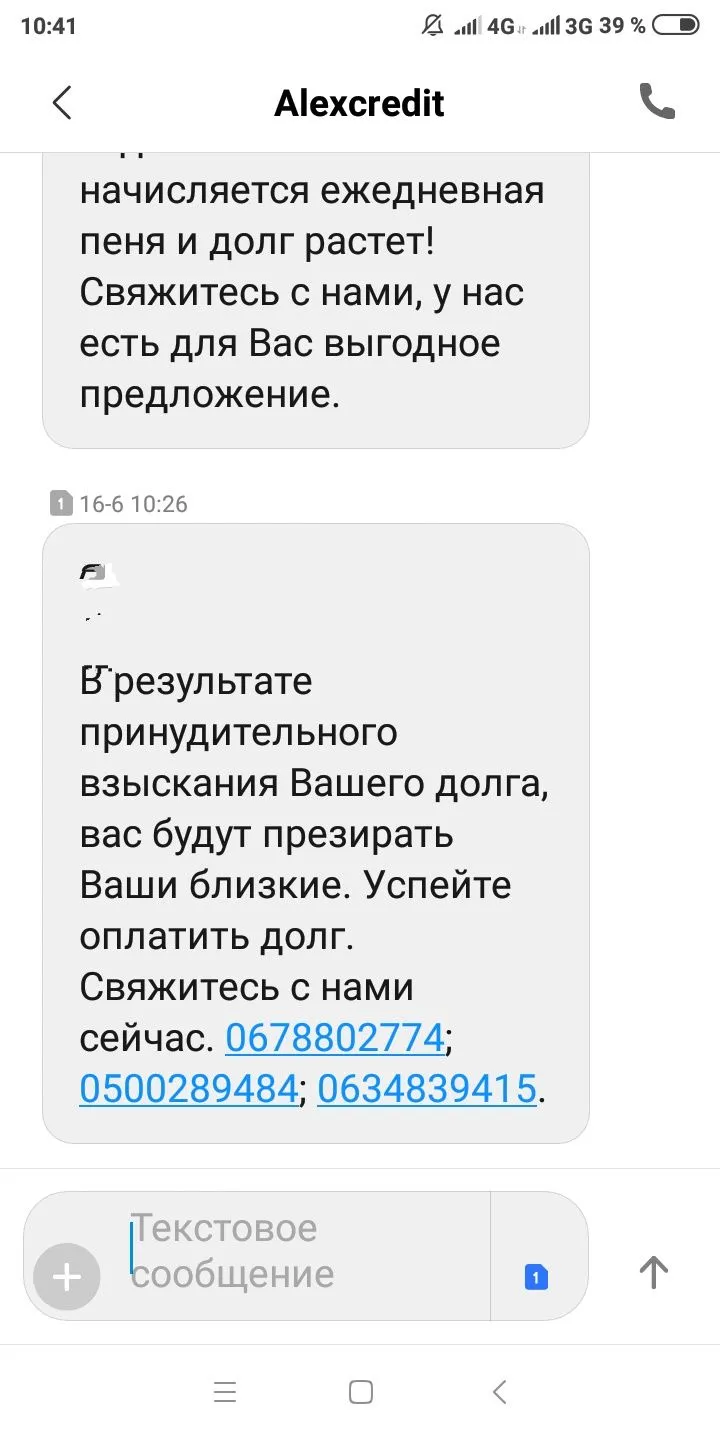The width and height of the screenshot is (720, 1440).
Task: Go back from the Alexcredit conversation
Action: tap(62, 102)
